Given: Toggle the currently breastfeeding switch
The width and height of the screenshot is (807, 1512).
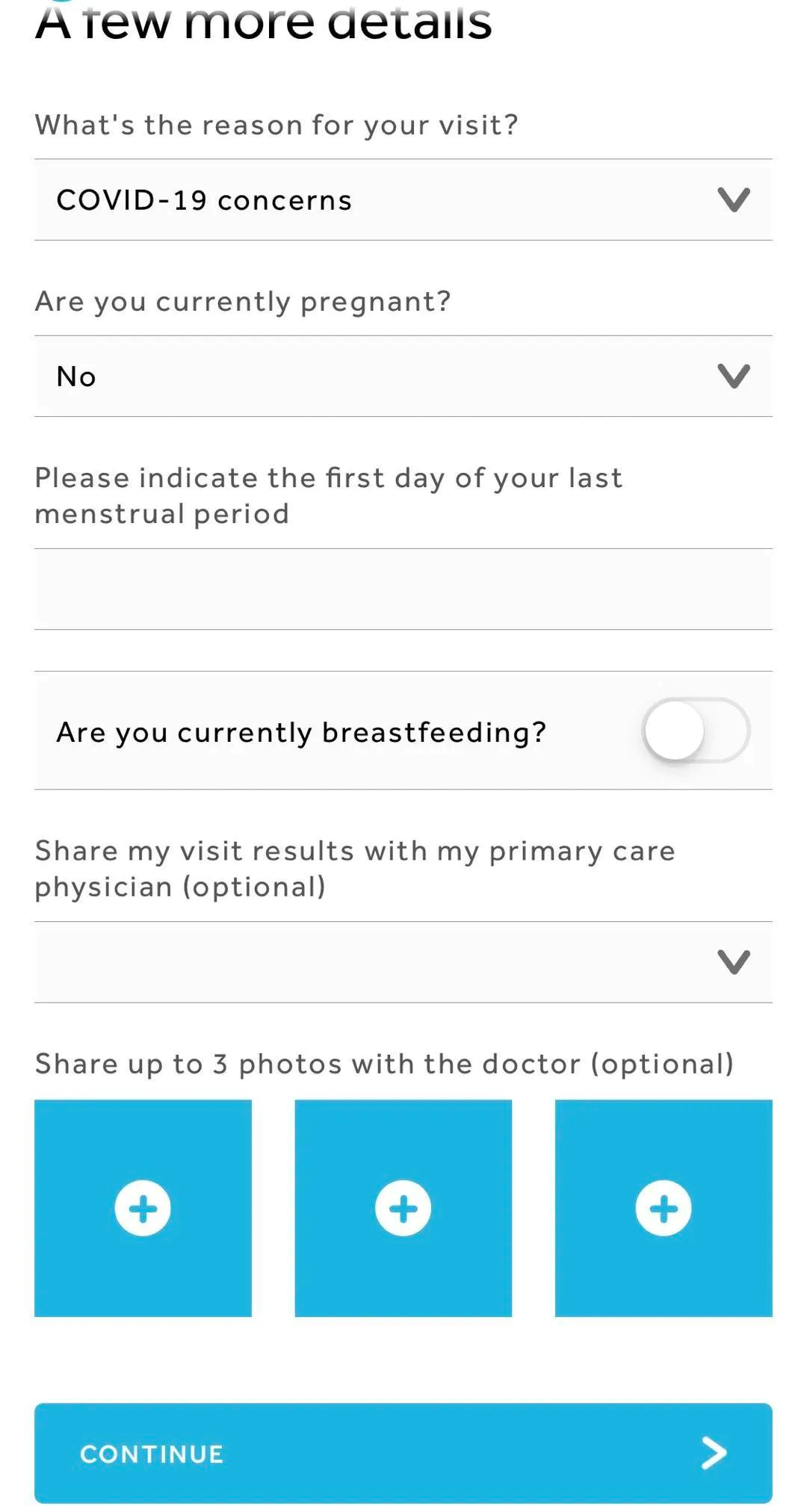Looking at the screenshot, I should click(x=696, y=731).
